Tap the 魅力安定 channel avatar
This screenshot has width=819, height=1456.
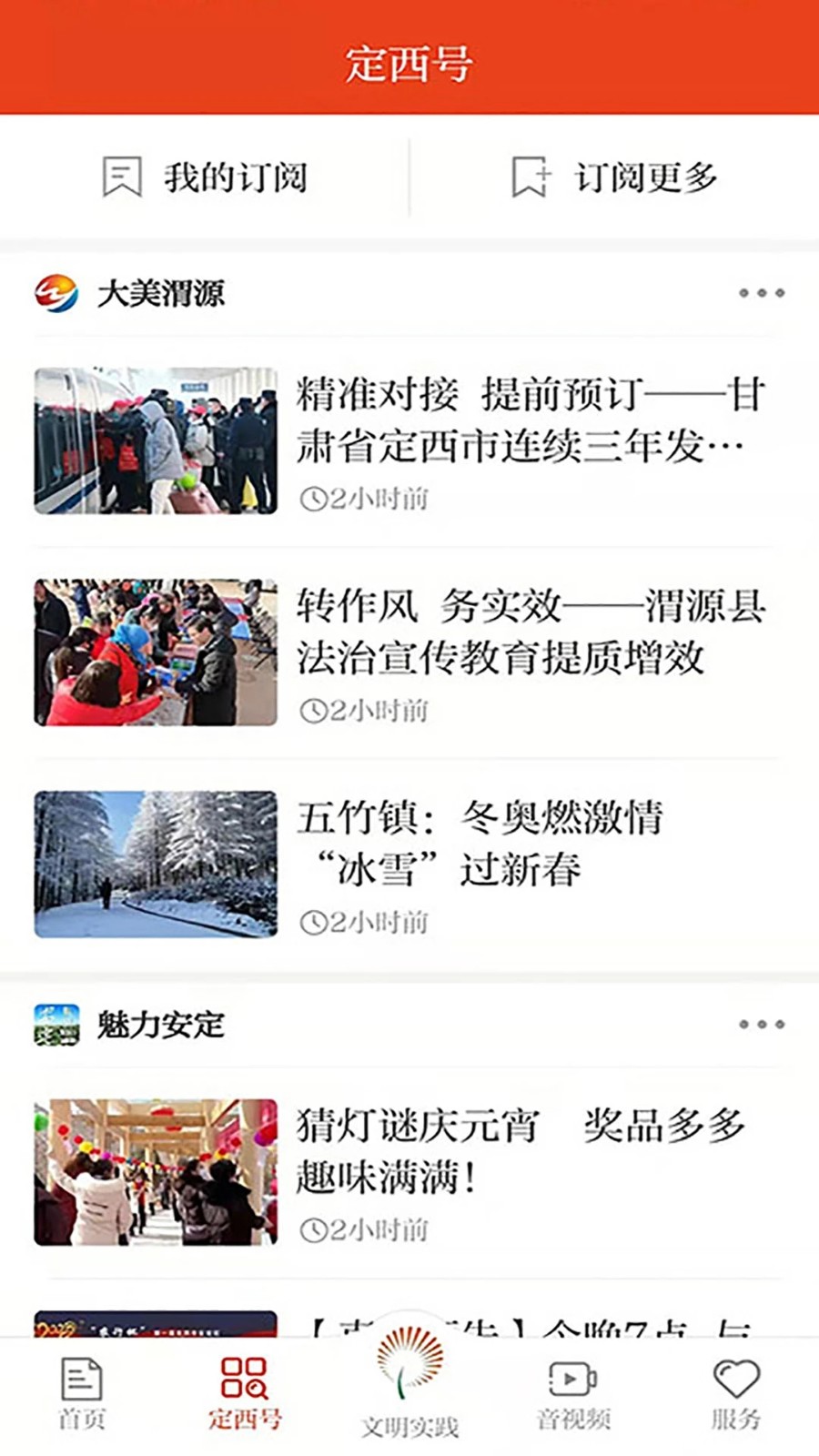coord(56,1026)
